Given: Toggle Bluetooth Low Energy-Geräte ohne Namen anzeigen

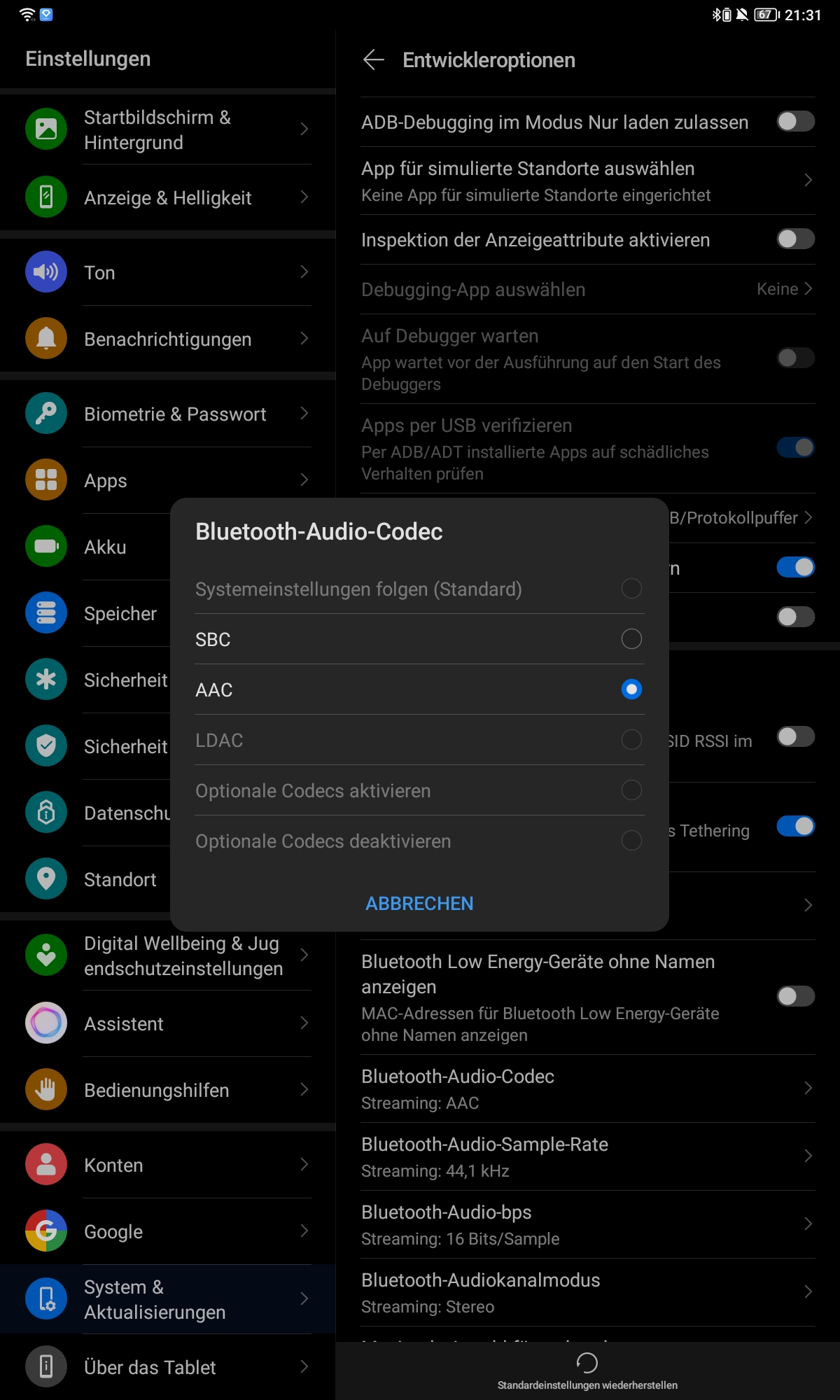Looking at the screenshot, I should pos(795,996).
